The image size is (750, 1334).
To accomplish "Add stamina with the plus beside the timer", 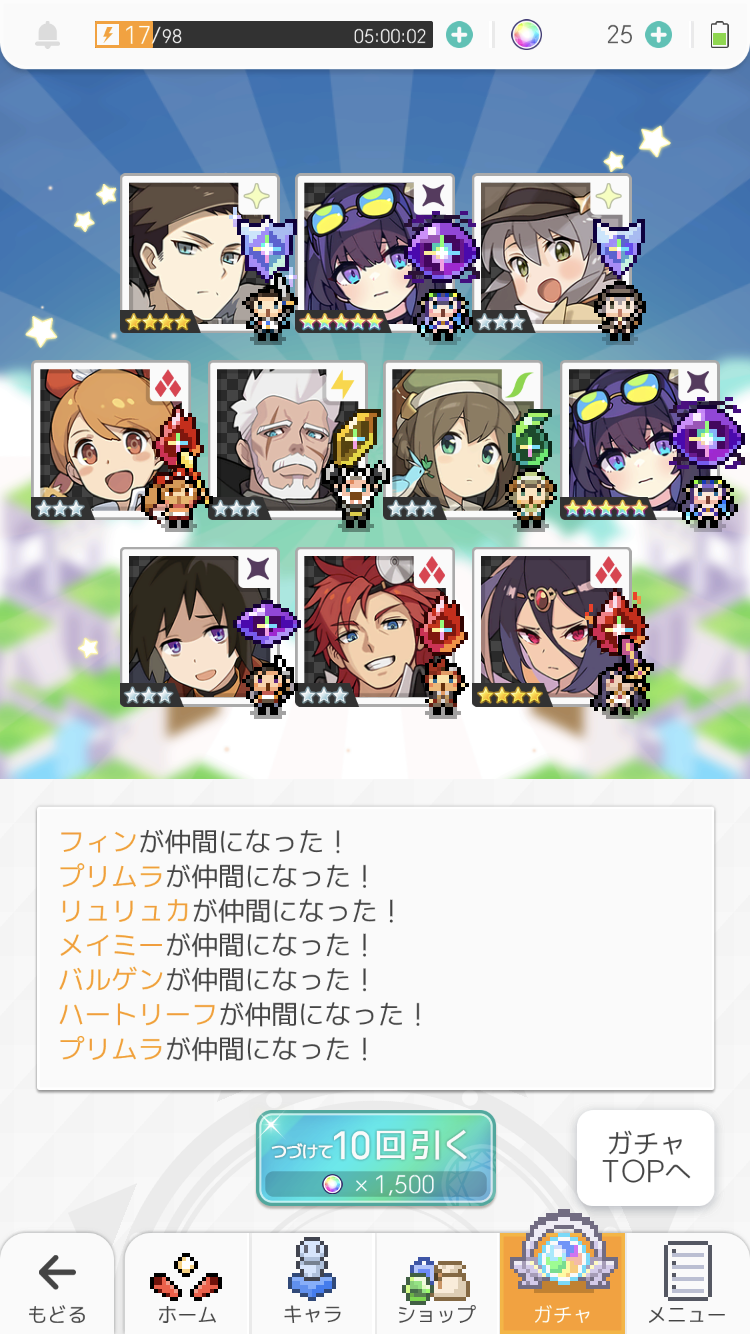I will click(x=459, y=35).
